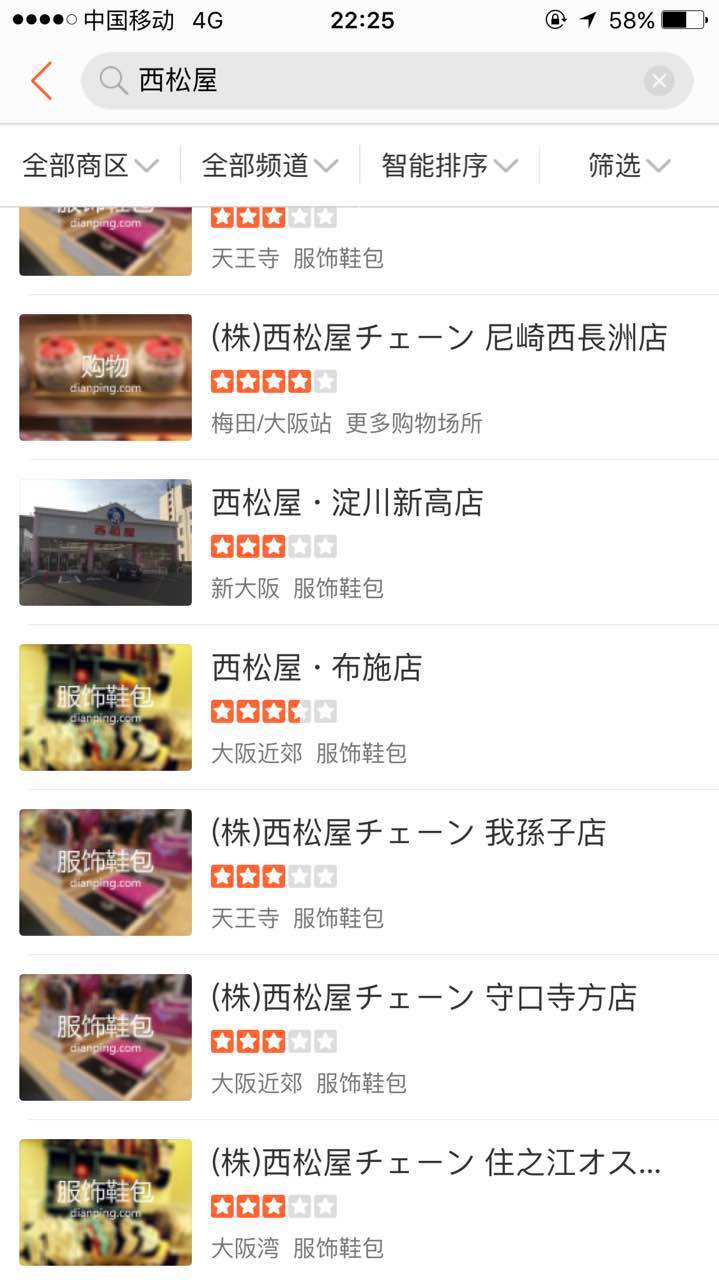Image resolution: width=719 pixels, height=1280 pixels.
Task: Open the 筛选 filter options
Action: [x=629, y=166]
